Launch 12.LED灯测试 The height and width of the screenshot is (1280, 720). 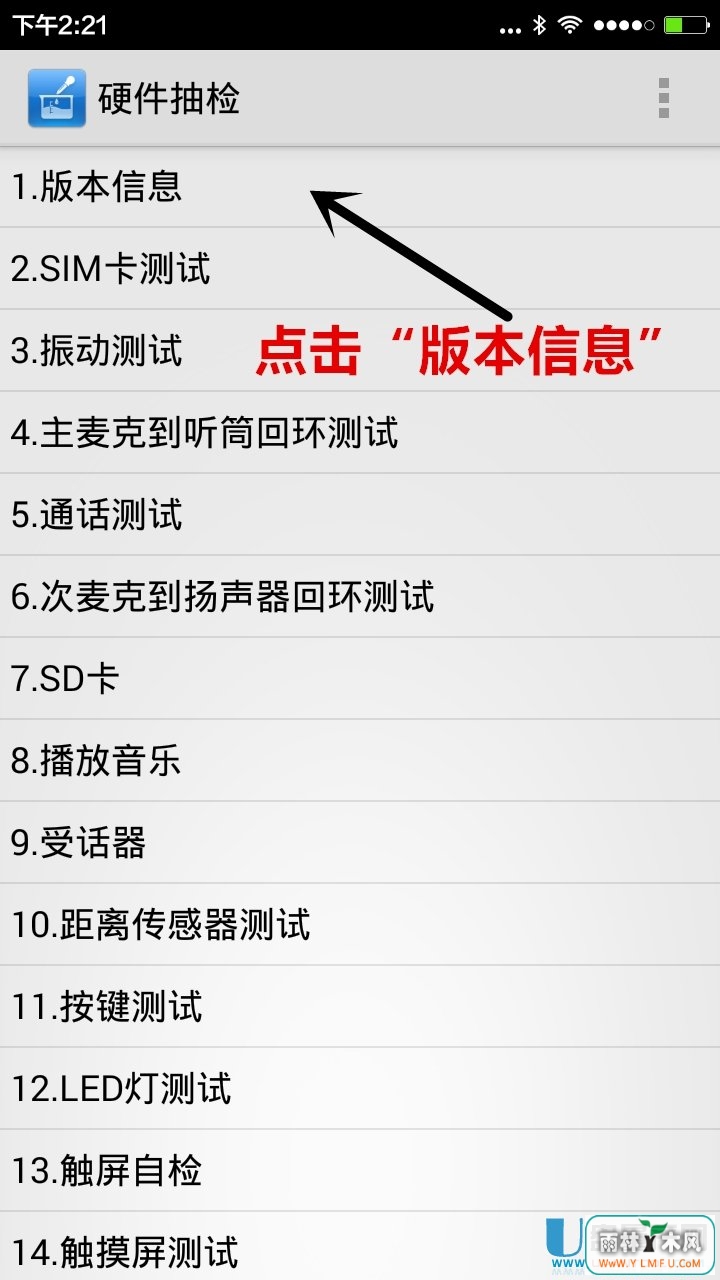122,1089
